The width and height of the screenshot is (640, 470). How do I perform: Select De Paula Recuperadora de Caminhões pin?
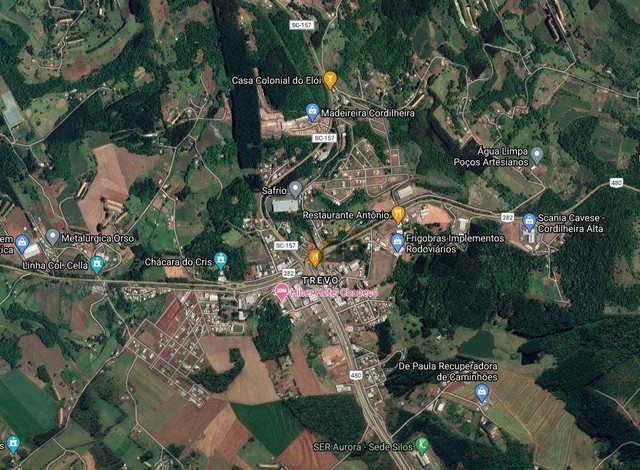(x=482, y=392)
